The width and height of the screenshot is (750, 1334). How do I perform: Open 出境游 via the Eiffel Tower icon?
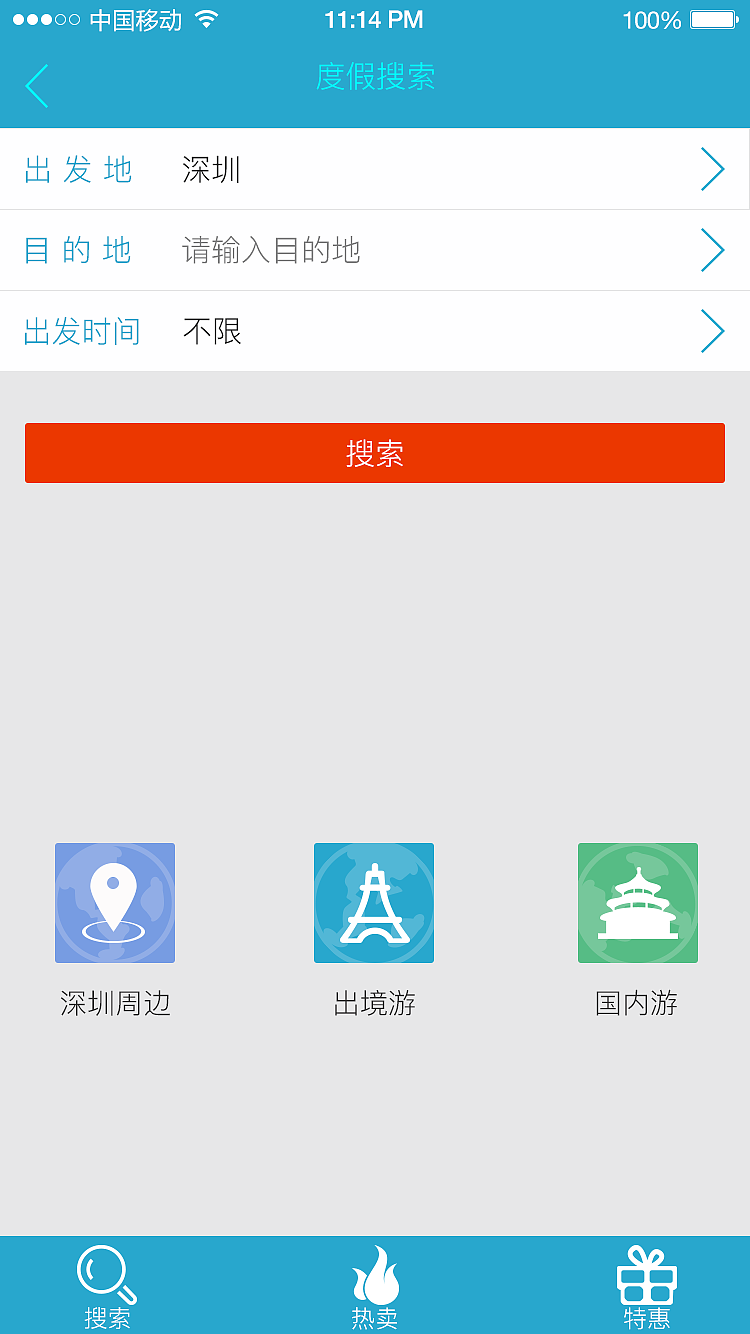[374, 902]
